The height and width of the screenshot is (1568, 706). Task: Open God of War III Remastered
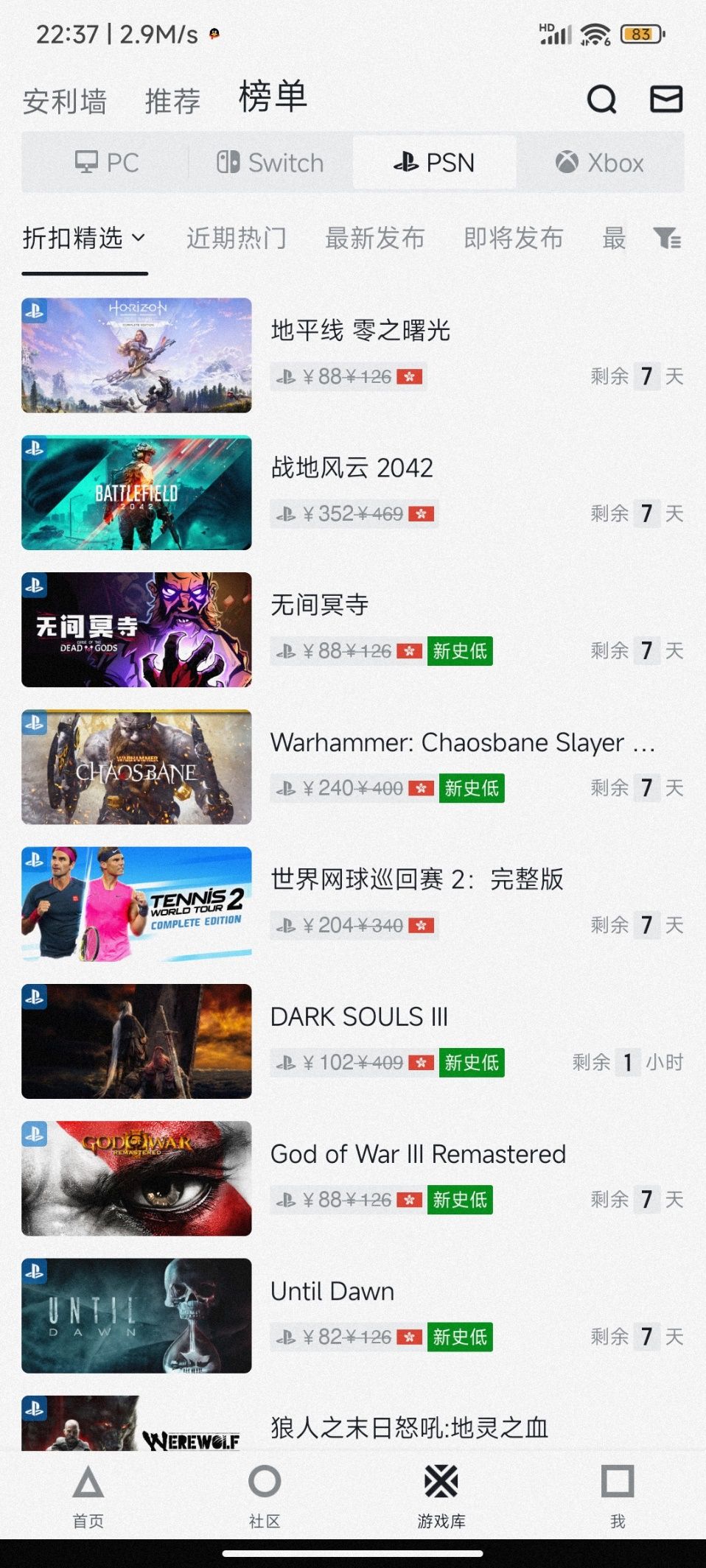(418, 1154)
